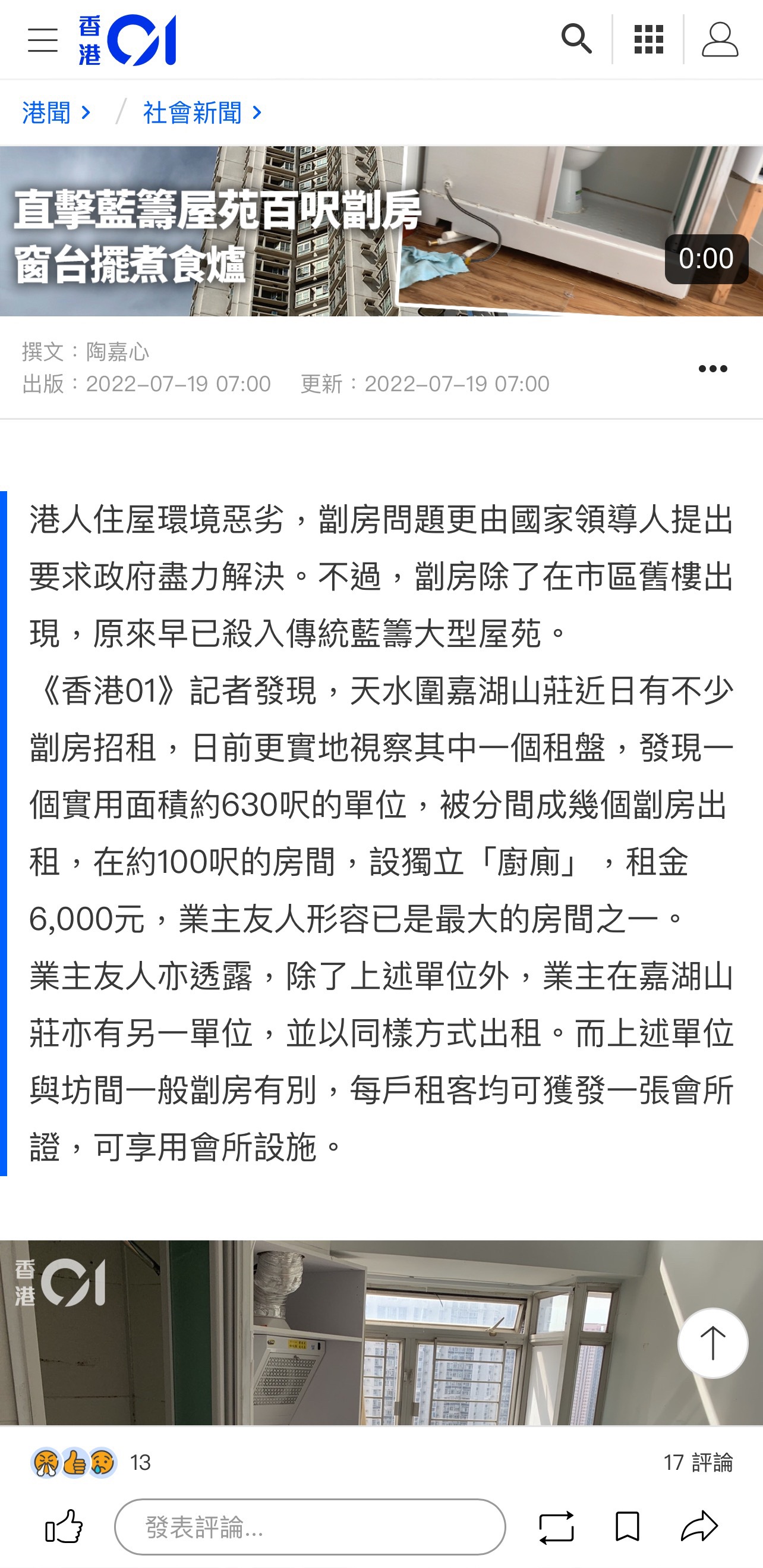The height and width of the screenshot is (1568, 763).
Task: Go to the 香港01 home logo
Action: tap(127, 40)
